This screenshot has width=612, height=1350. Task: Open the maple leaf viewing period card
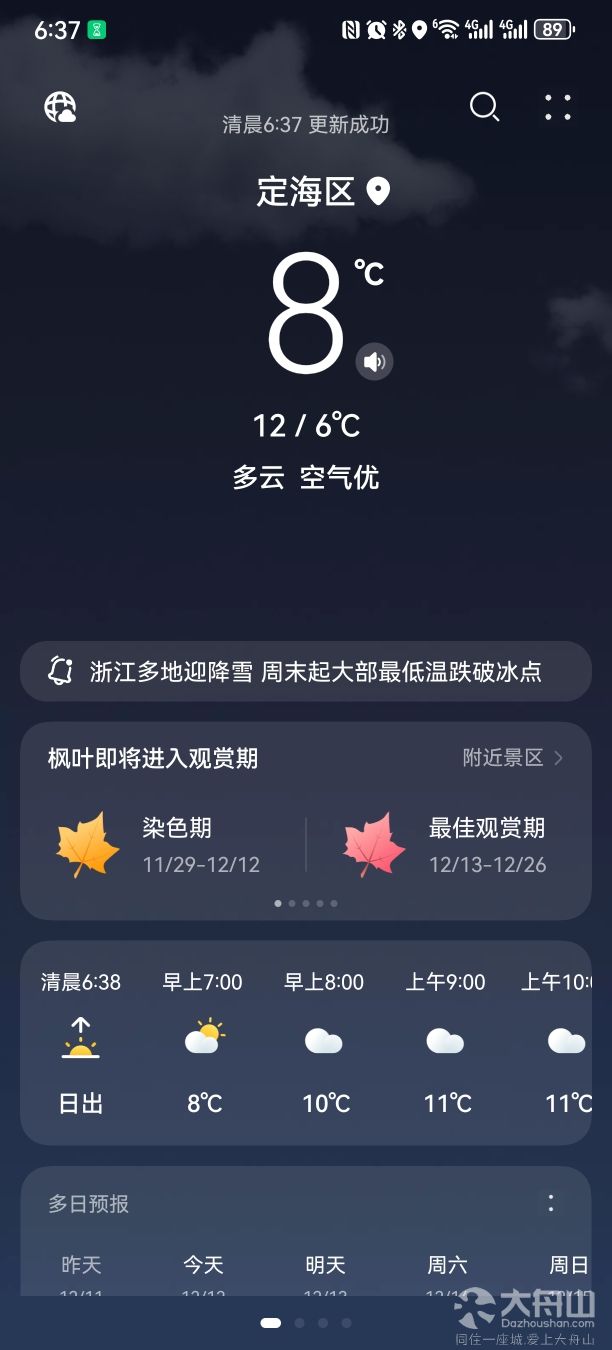[x=306, y=821]
